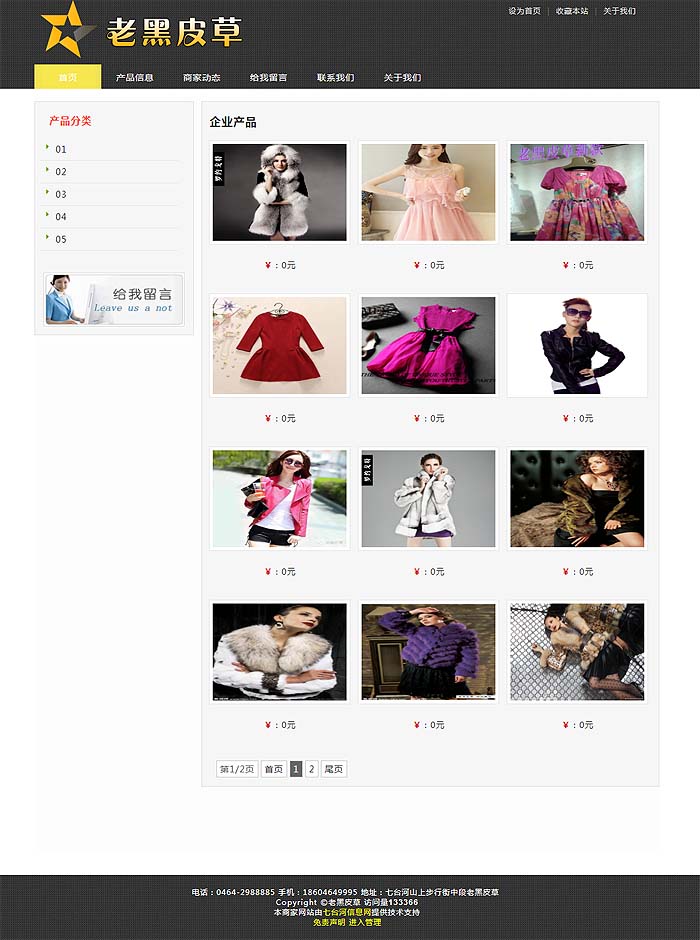Image resolution: width=700 pixels, height=940 pixels.
Task: Jump to the 尾页 last page
Action: pyautogui.click(x=334, y=769)
